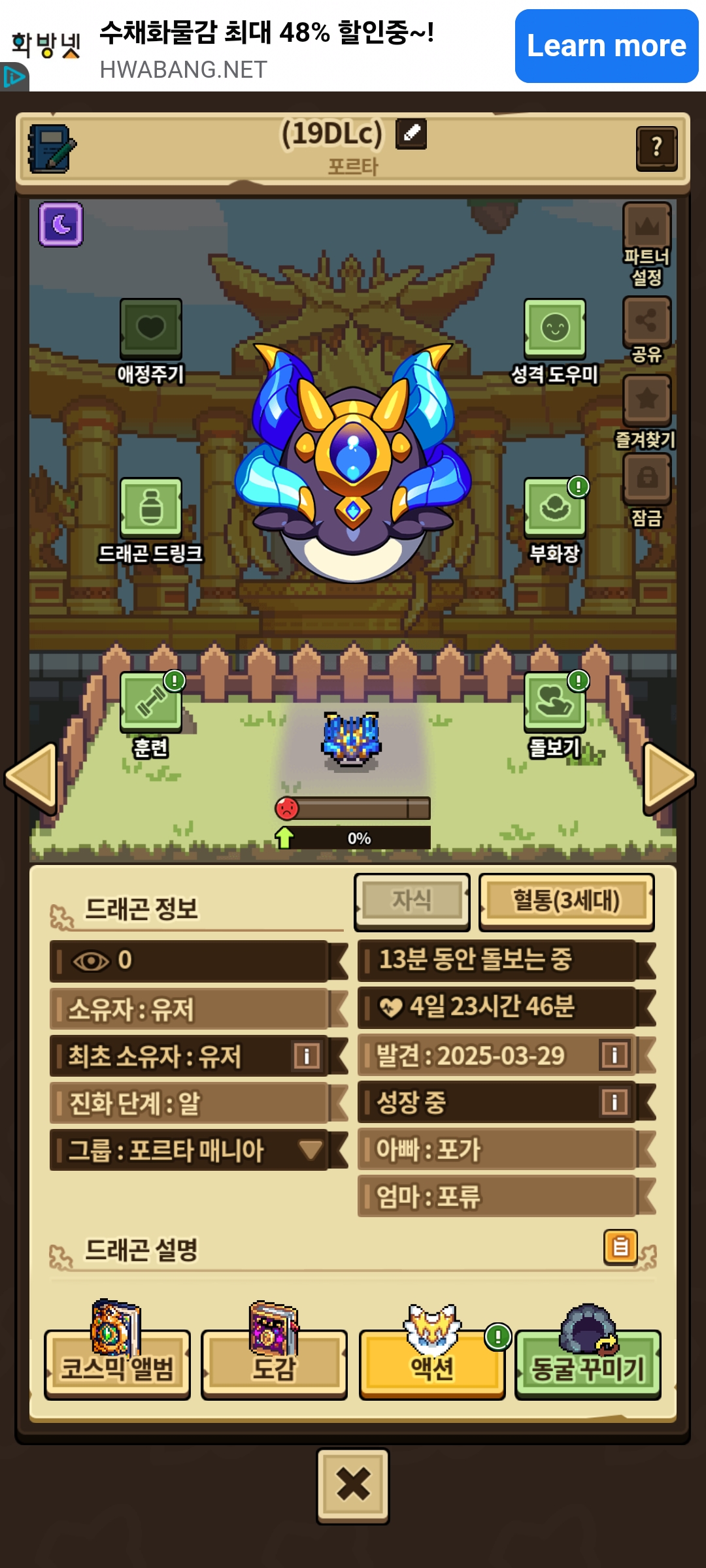Go to the previous dragon with left arrow
The height and width of the screenshot is (1568, 706).
[x=31, y=777]
